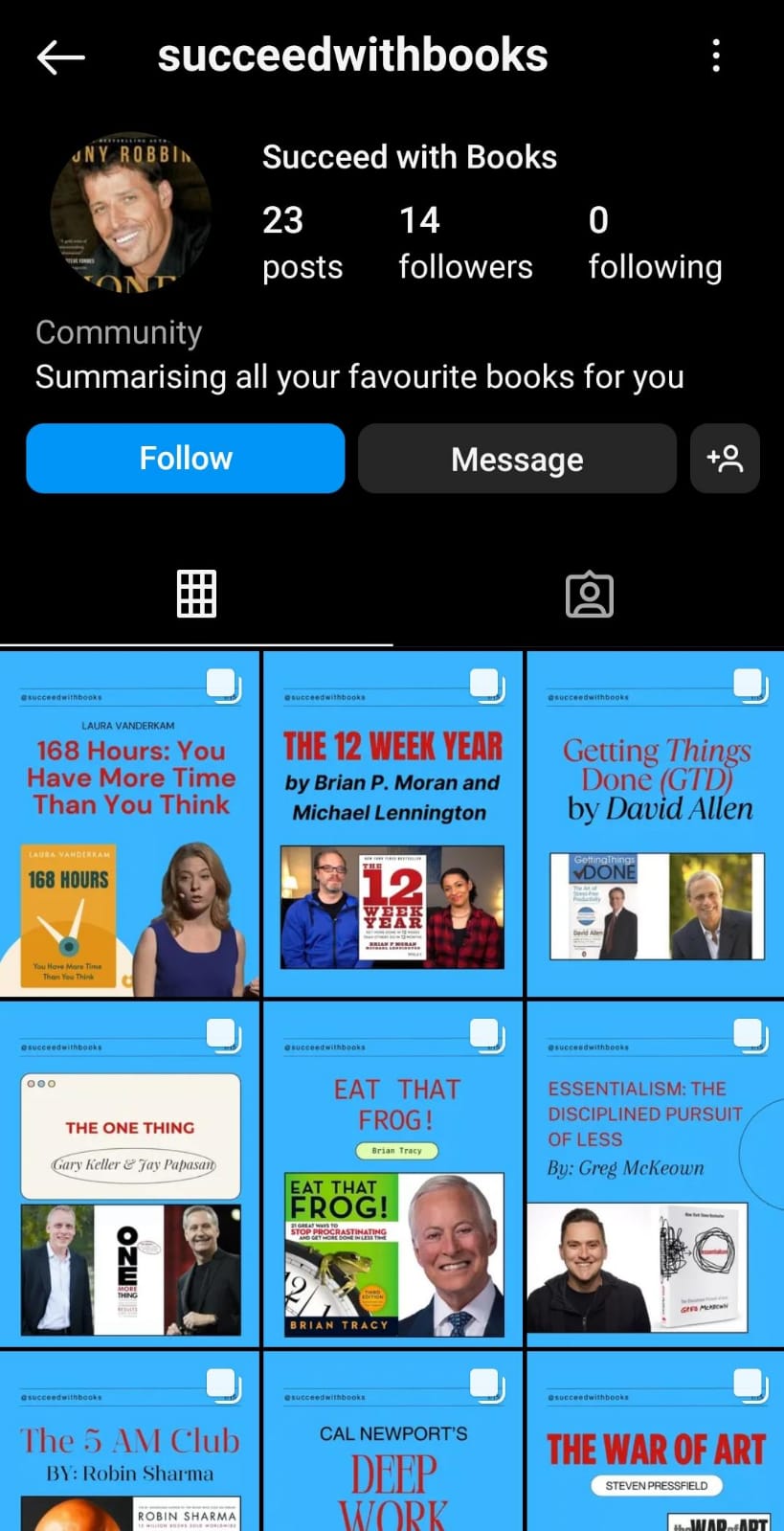The height and width of the screenshot is (1531, 784).
Task: Open the 168 Hours post
Action: [130, 824]
